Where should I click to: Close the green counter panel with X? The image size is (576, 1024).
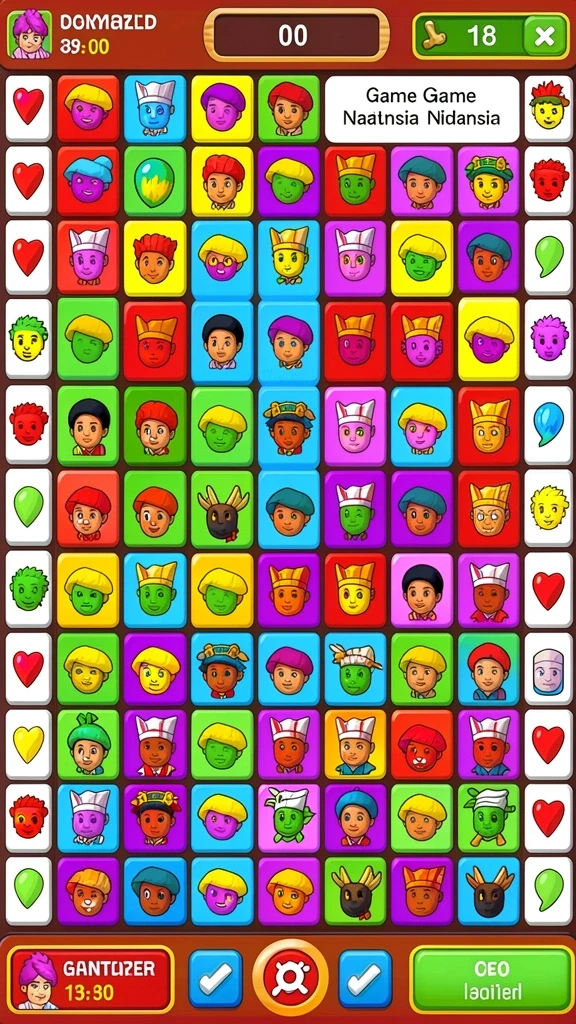coord(544,37)
